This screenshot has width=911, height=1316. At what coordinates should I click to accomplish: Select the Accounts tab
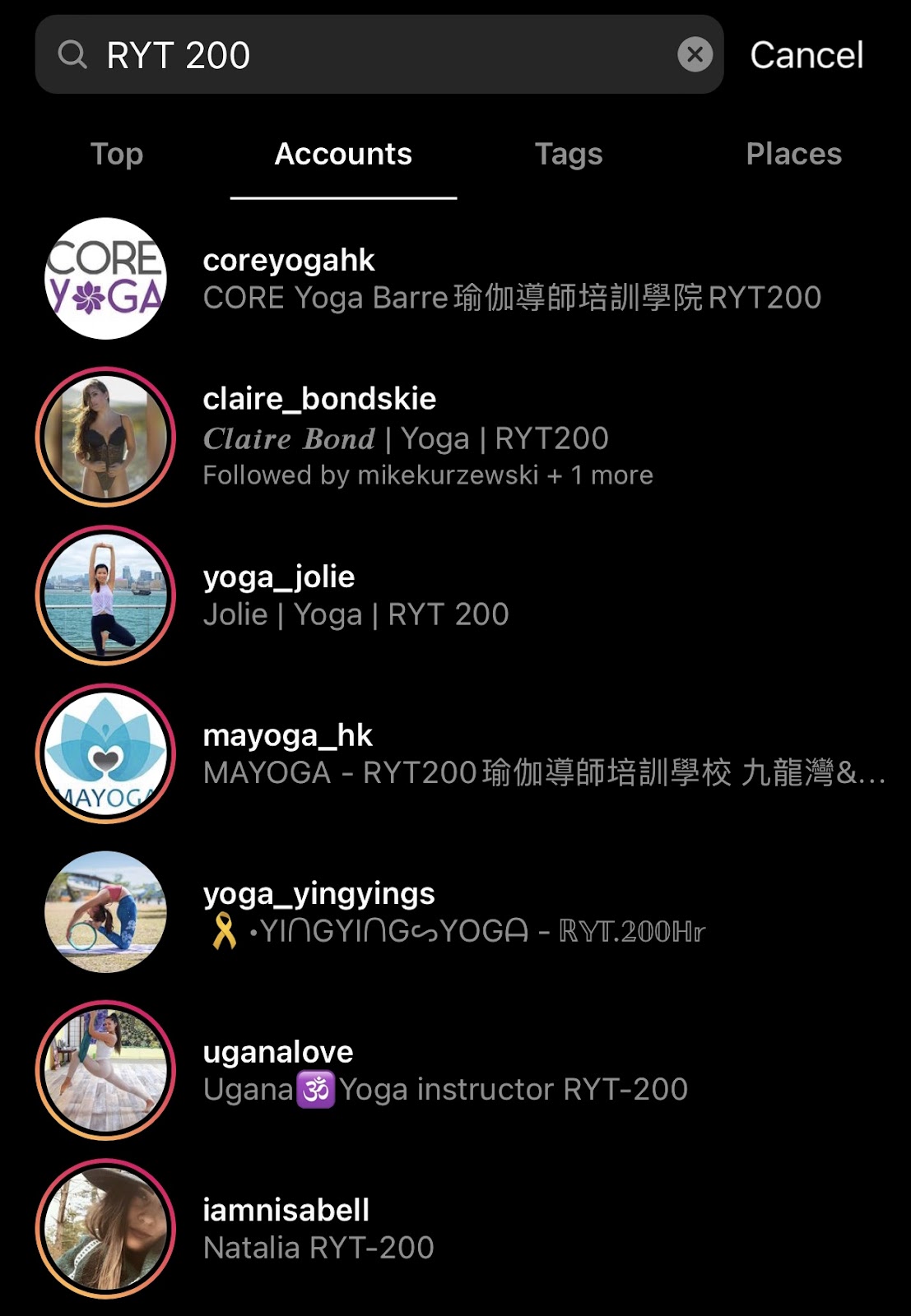click(343, 155)
